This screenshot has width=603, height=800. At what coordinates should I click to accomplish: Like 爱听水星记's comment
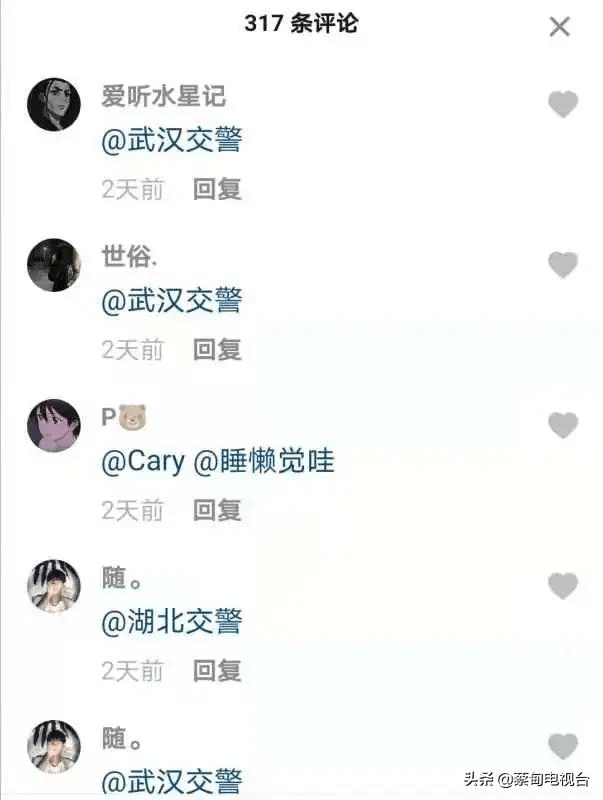[x=563, y=104]
